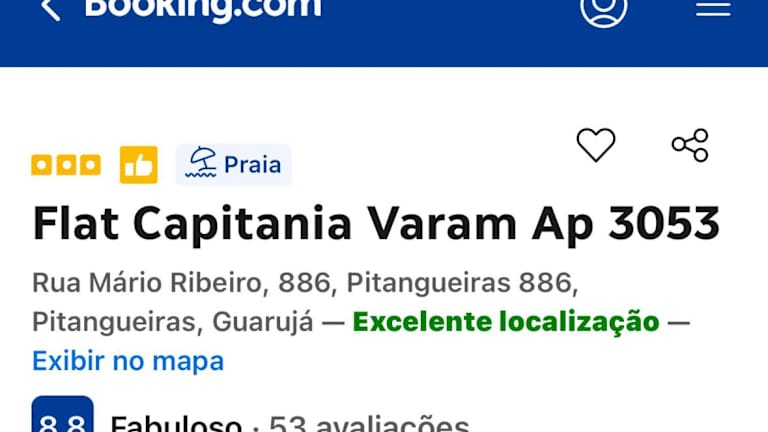Tap the Exibir no mapa link
This screenshot has height=432, width=768.
click(x=128, y=360)
